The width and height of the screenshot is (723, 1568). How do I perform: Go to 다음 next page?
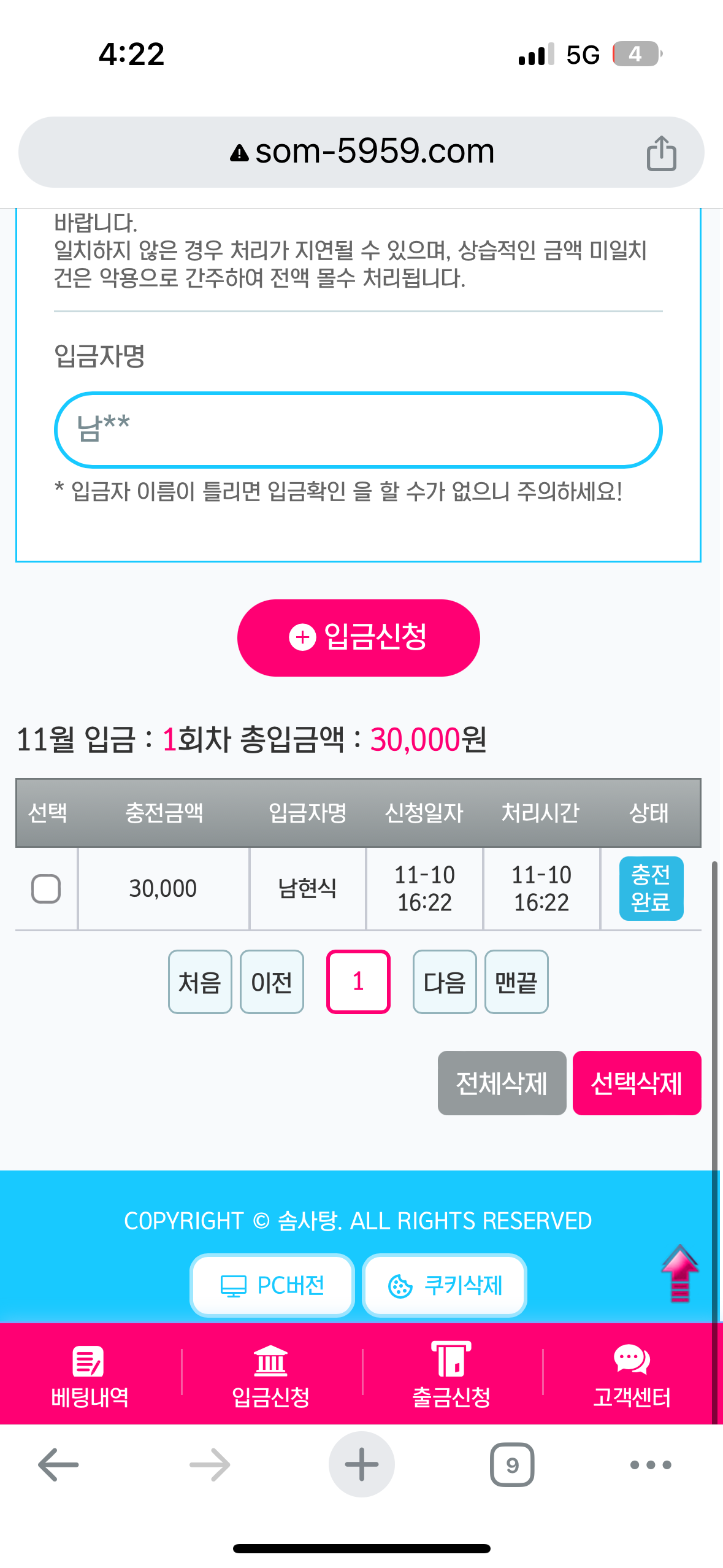click(445, 982)
